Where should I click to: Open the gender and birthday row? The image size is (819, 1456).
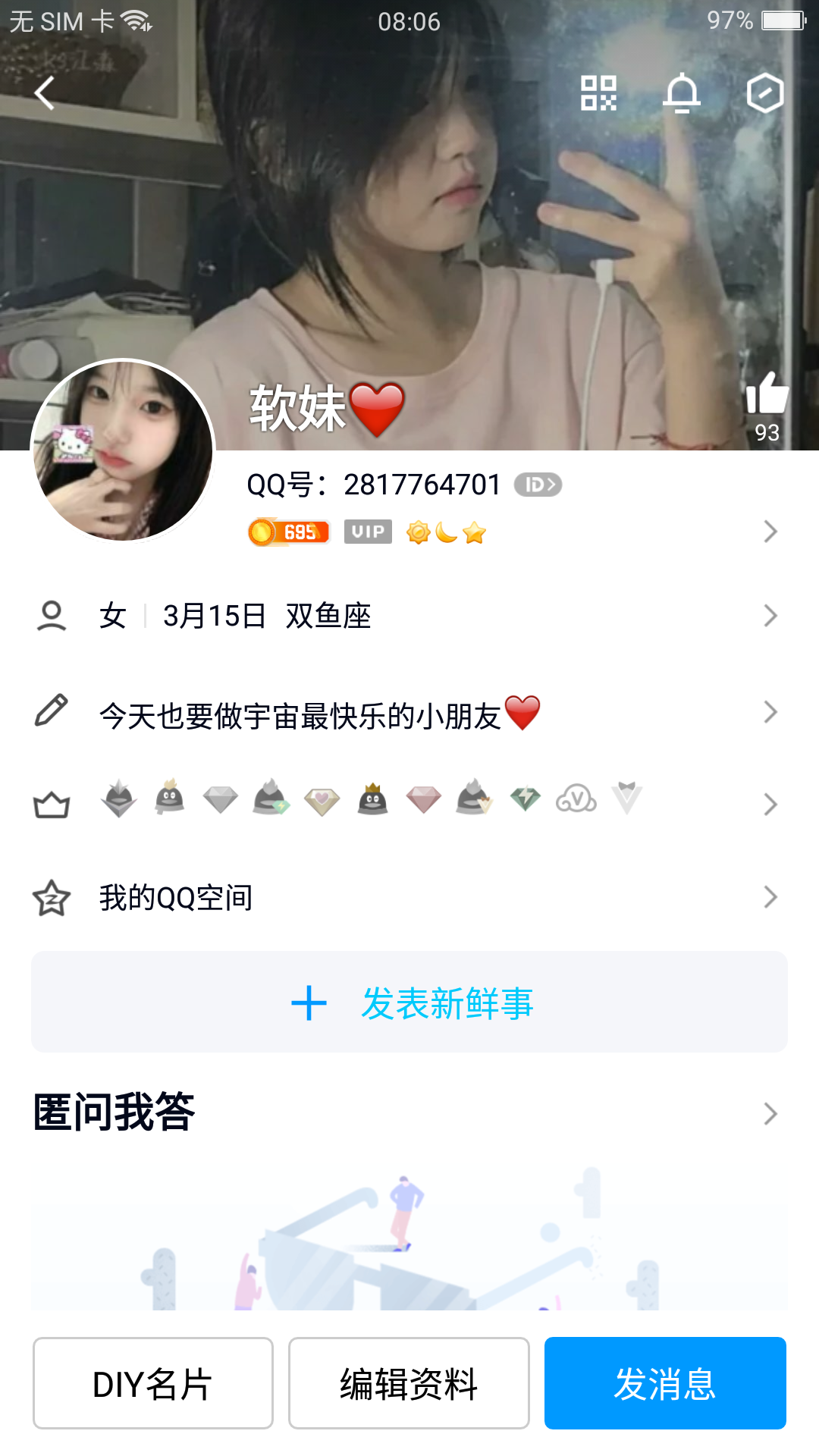point(409,616)
